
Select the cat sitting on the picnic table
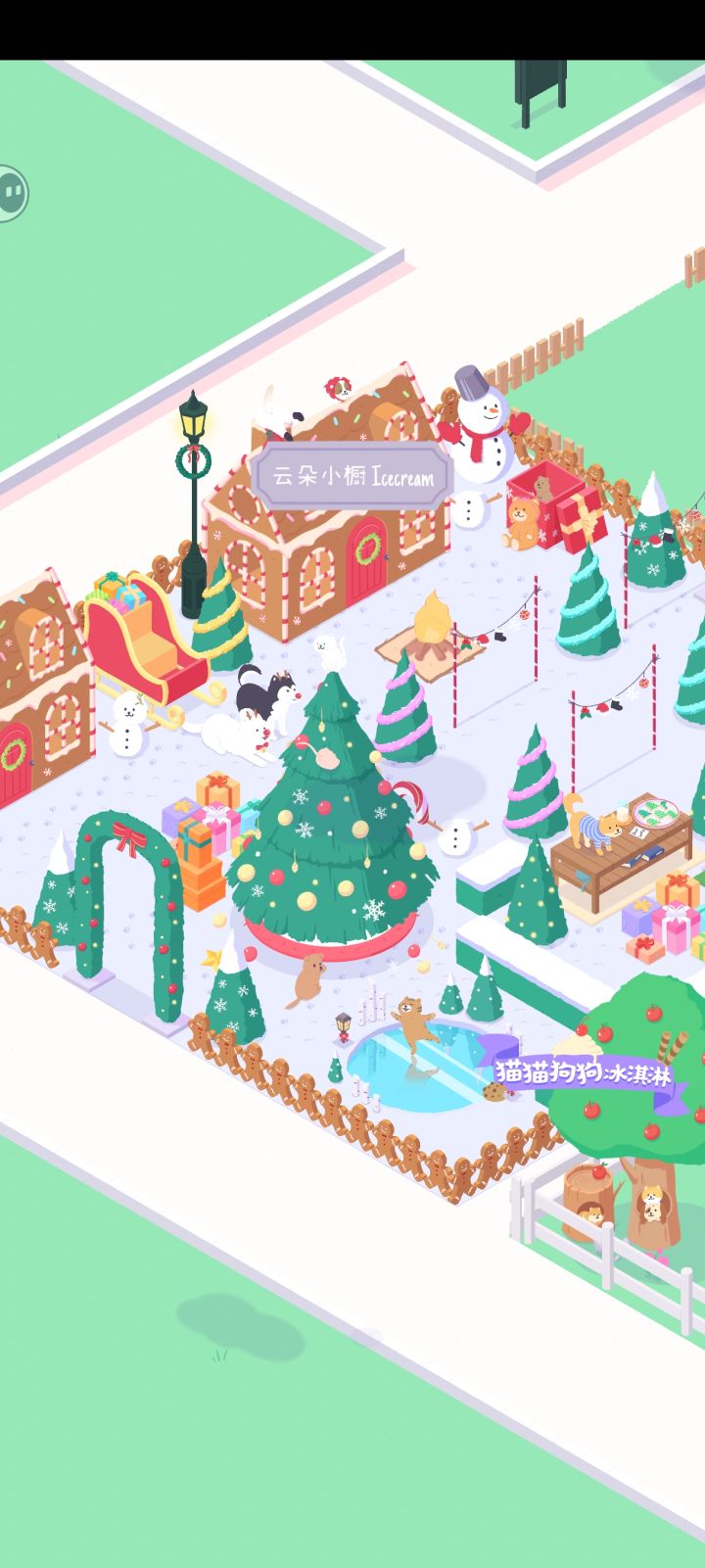pos(600,826)
